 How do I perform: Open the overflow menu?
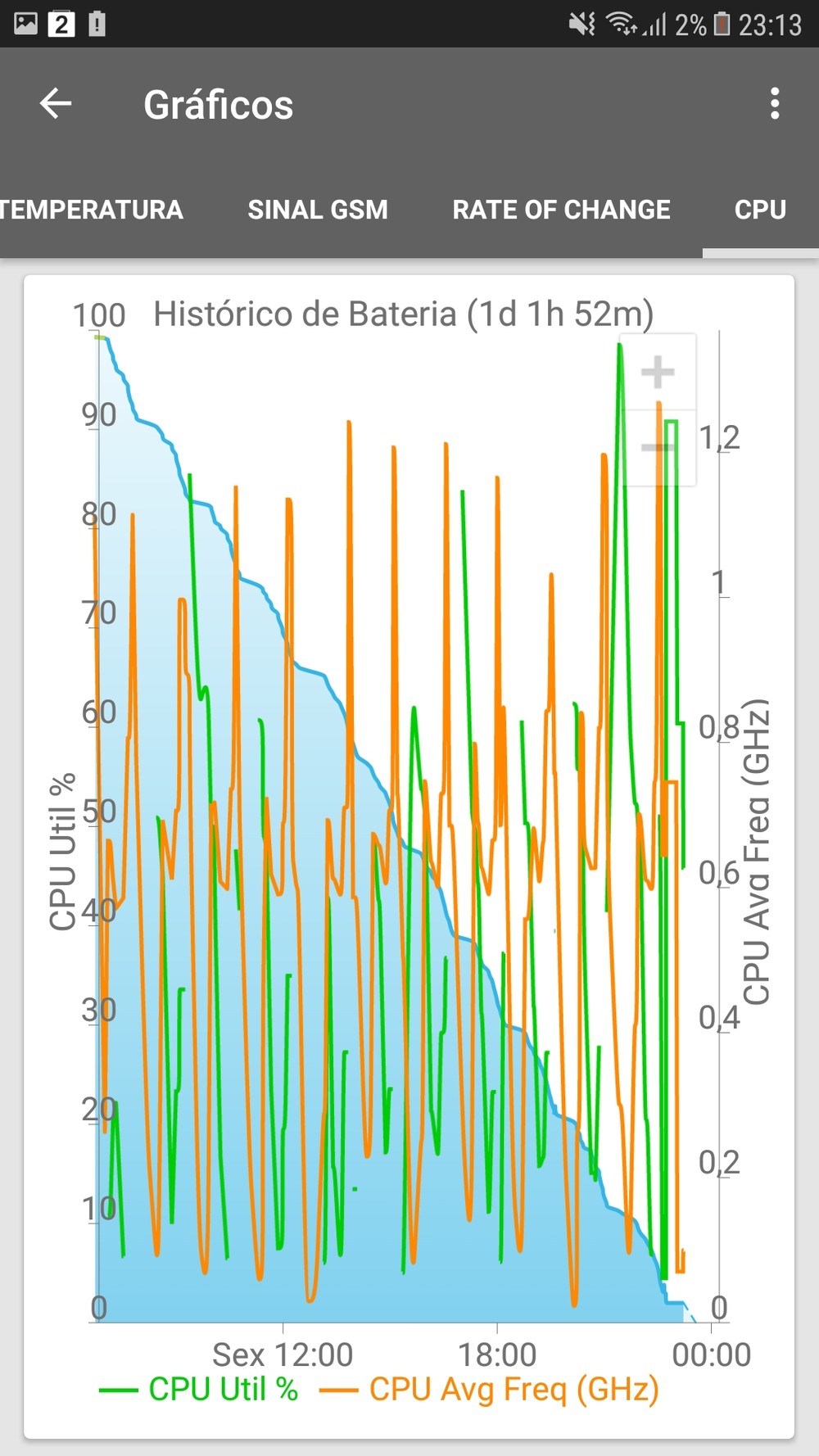[x=774, y=104]
